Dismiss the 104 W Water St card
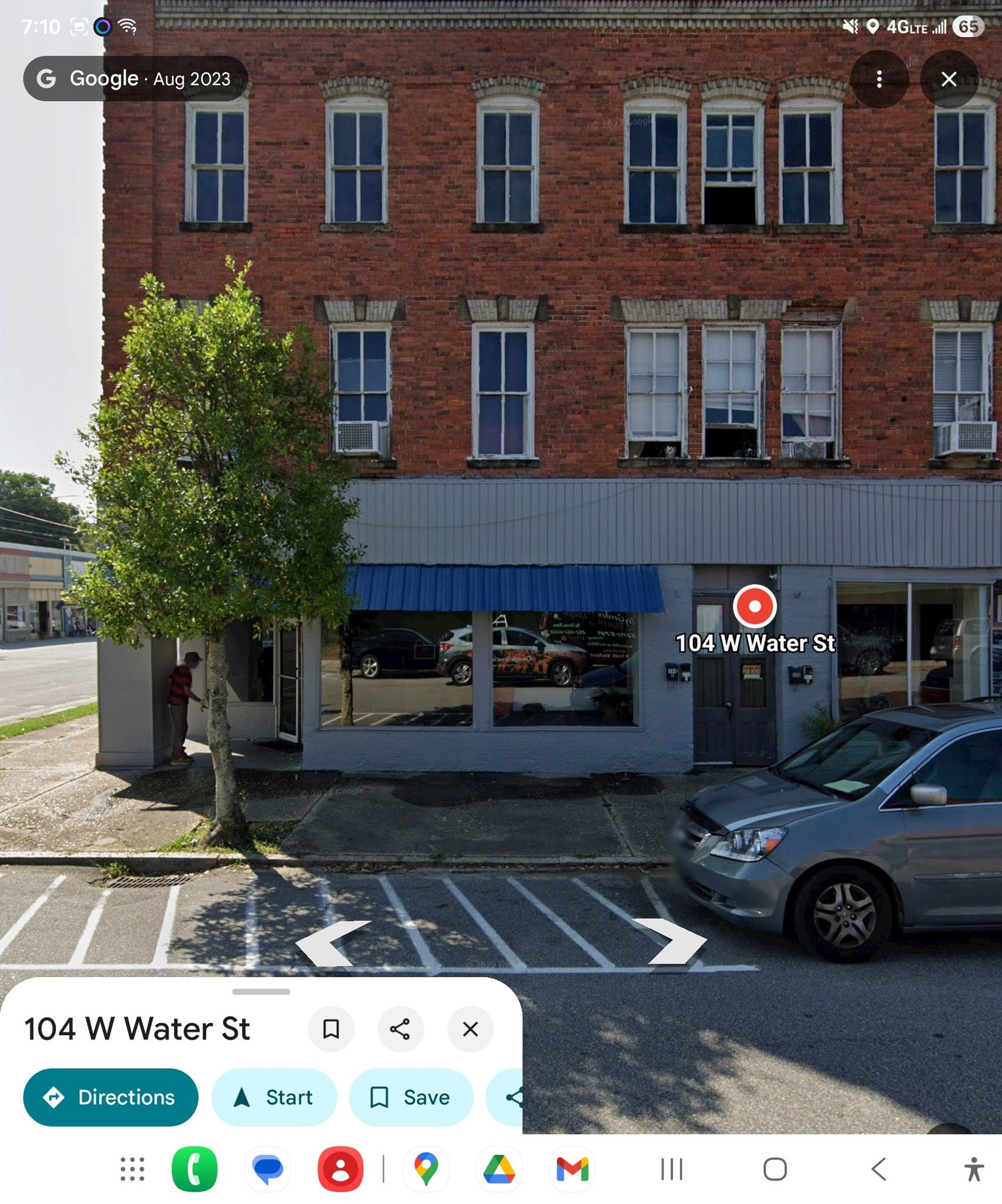This screenshot has height=1204, width=1002. 470,1029
